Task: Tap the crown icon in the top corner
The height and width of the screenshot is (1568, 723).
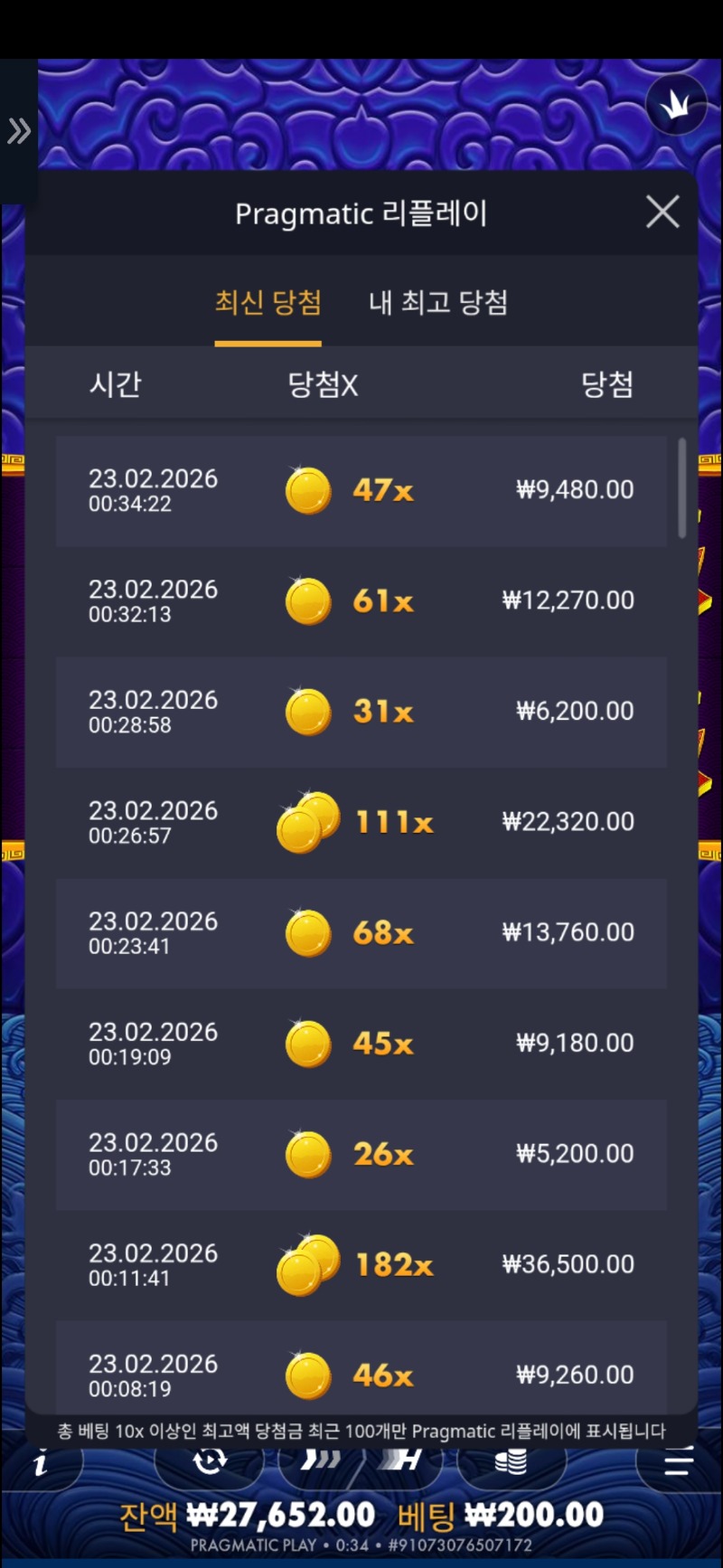Action: click(675, 106)
